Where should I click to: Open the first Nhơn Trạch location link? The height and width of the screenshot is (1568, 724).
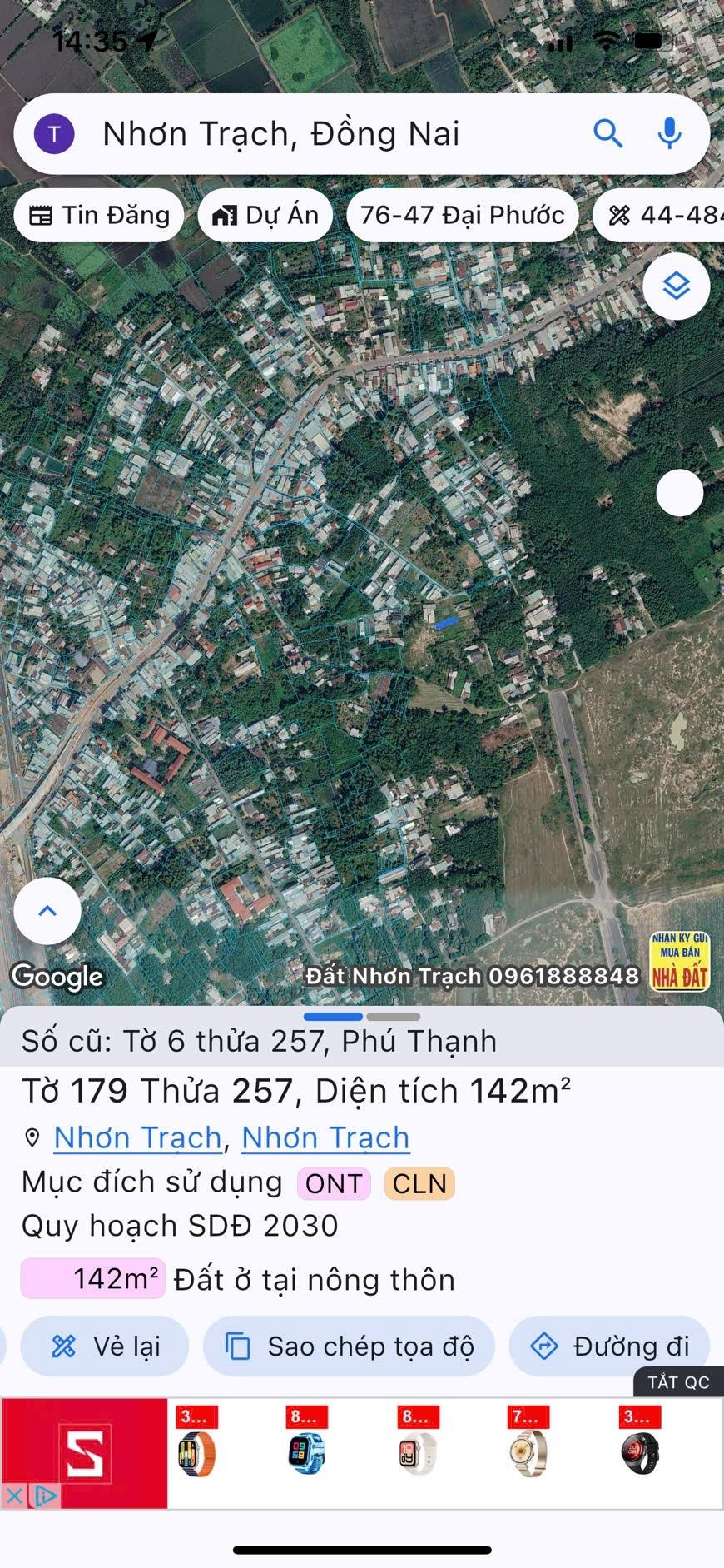click(x=138, y=1137)
